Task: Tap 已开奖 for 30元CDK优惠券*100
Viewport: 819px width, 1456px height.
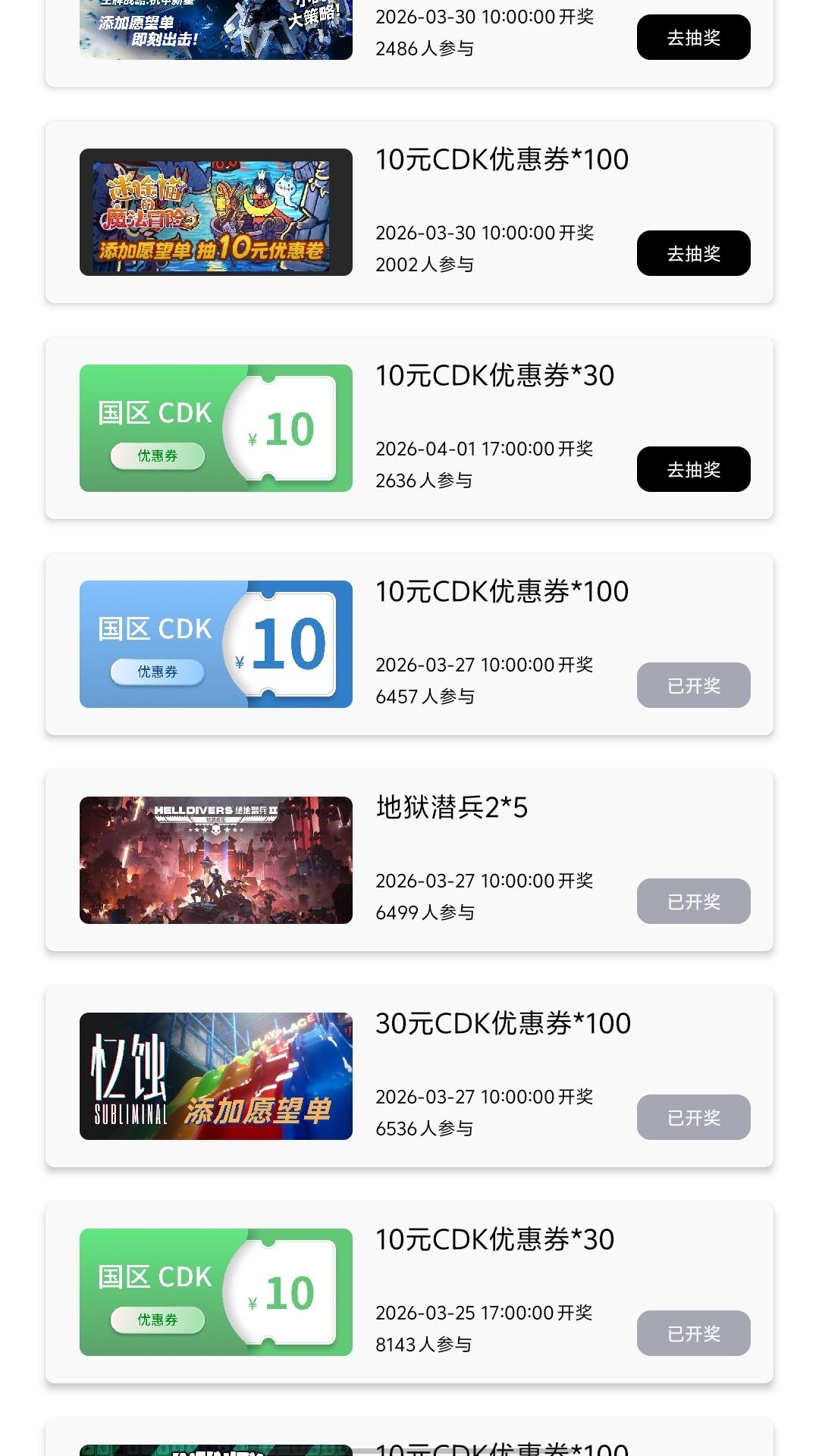Action: pyautogui.click(x=693, y=1117)
